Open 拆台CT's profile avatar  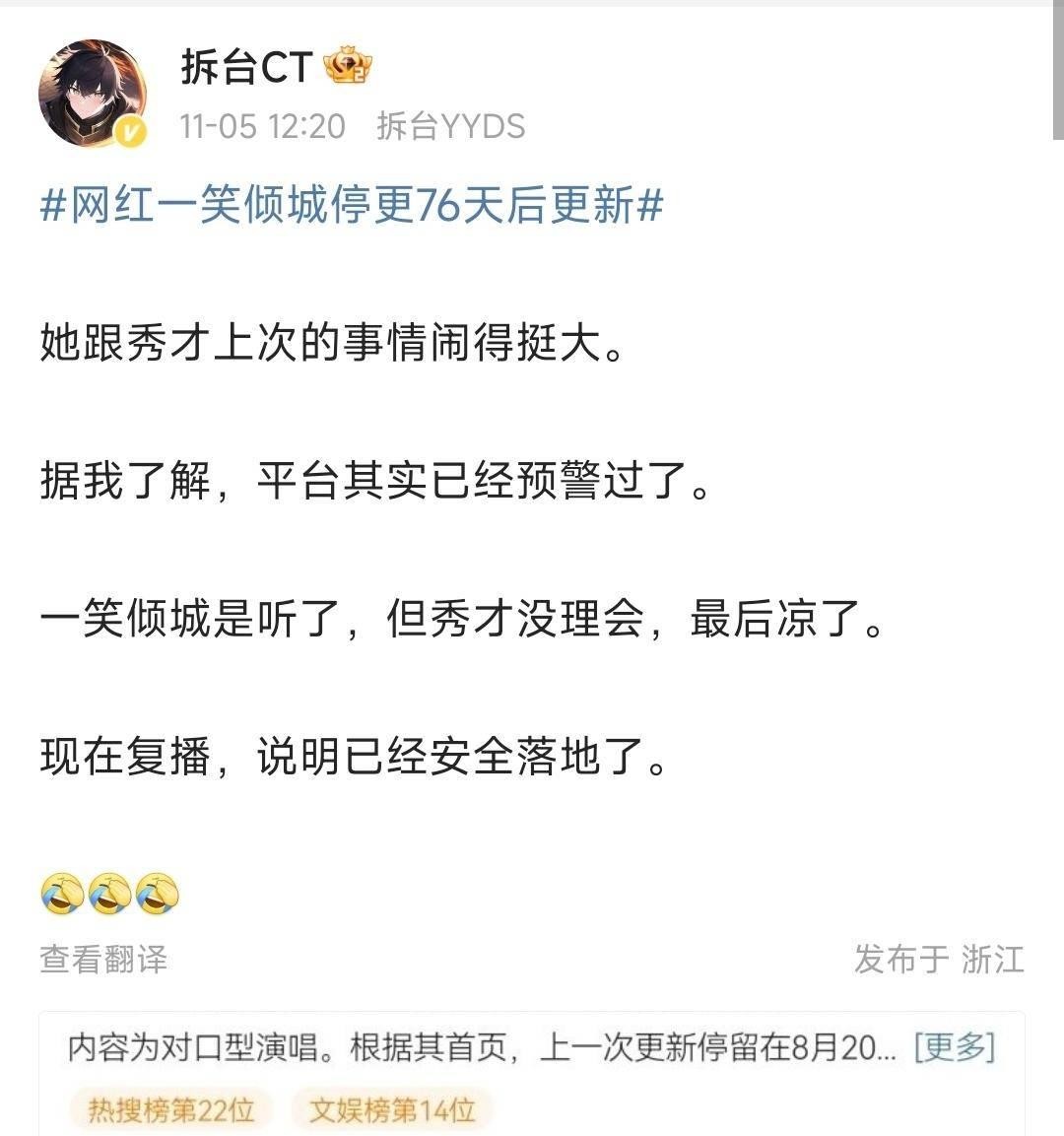coord(94,96)
